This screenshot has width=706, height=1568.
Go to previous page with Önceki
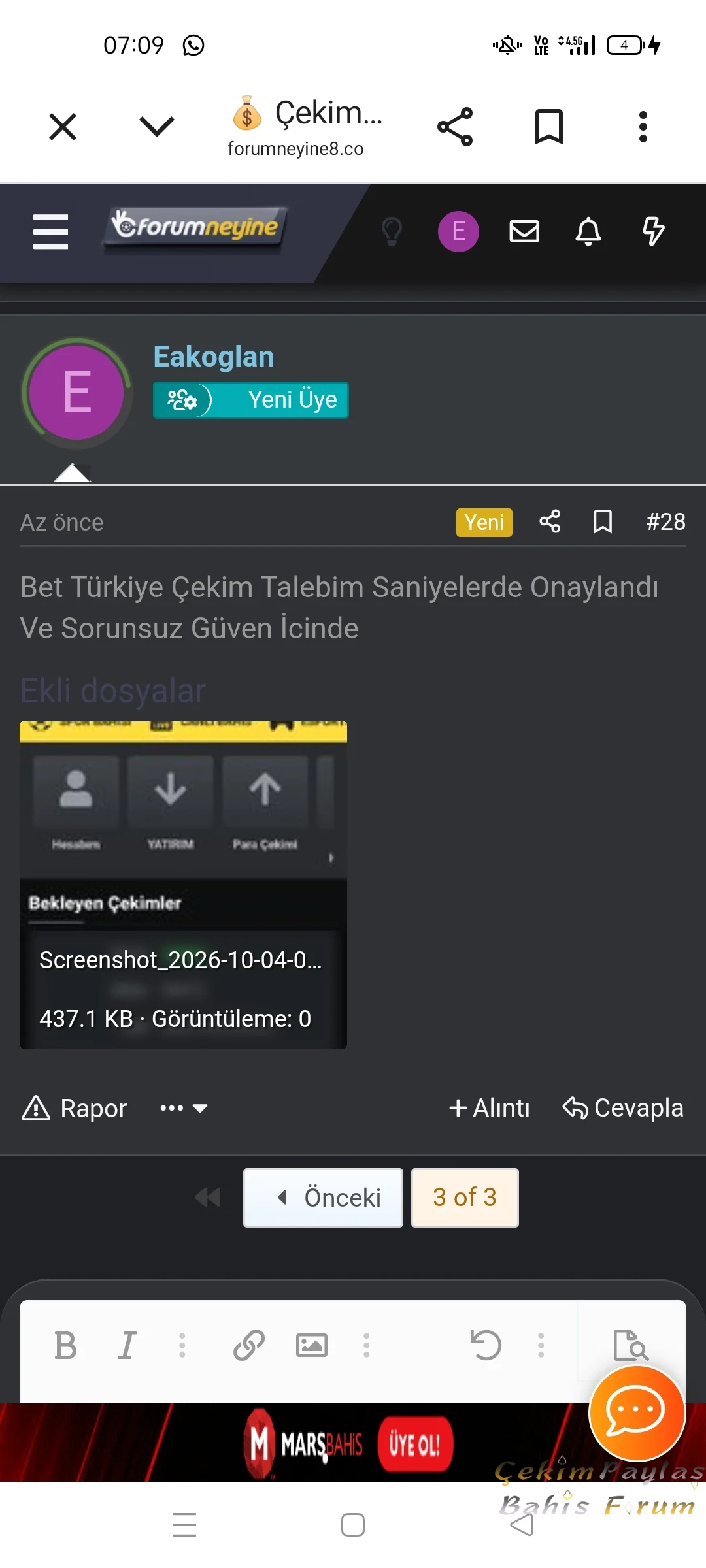click(x=323, y=1198)
